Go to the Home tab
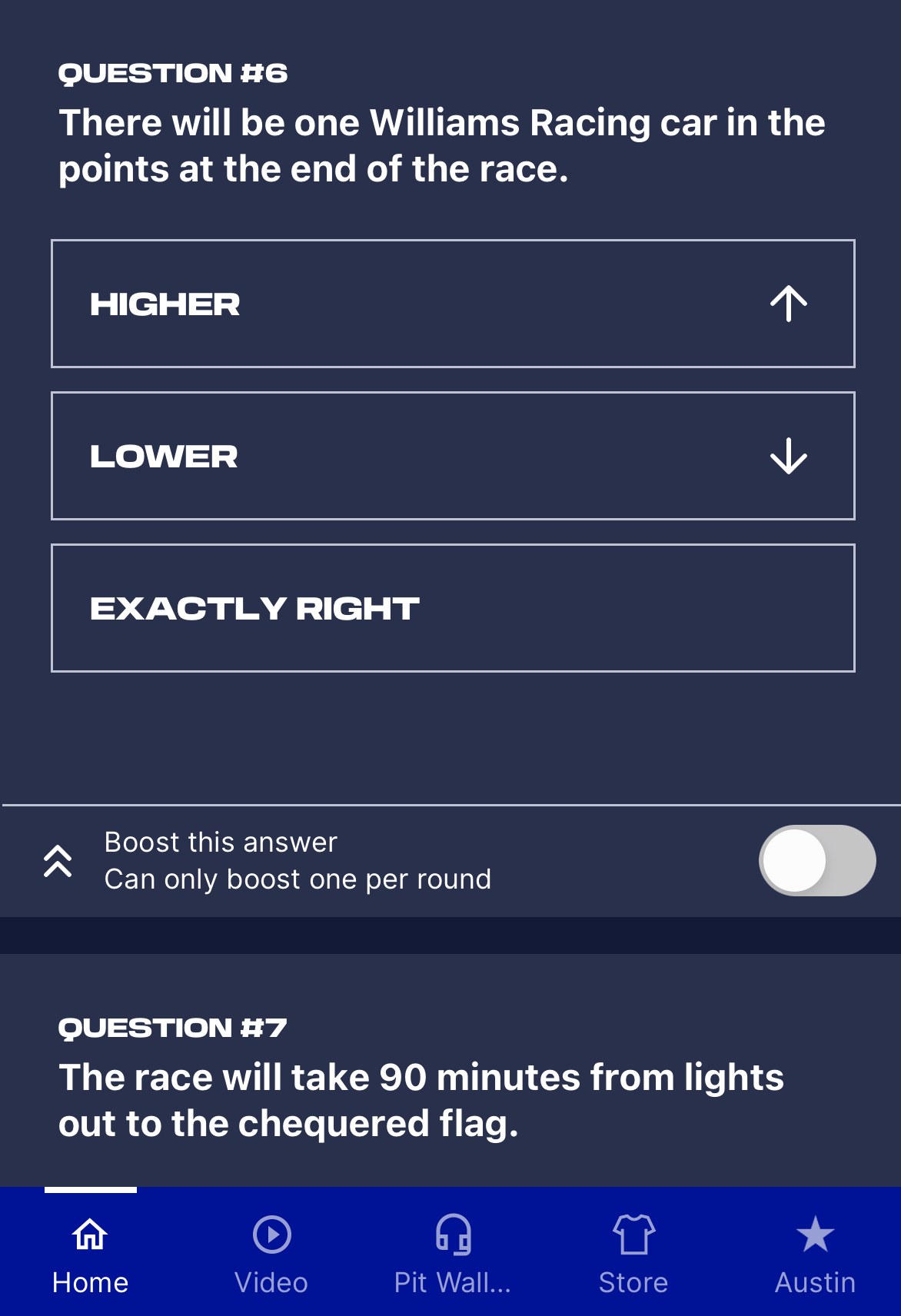 [x=90, y=1255]
